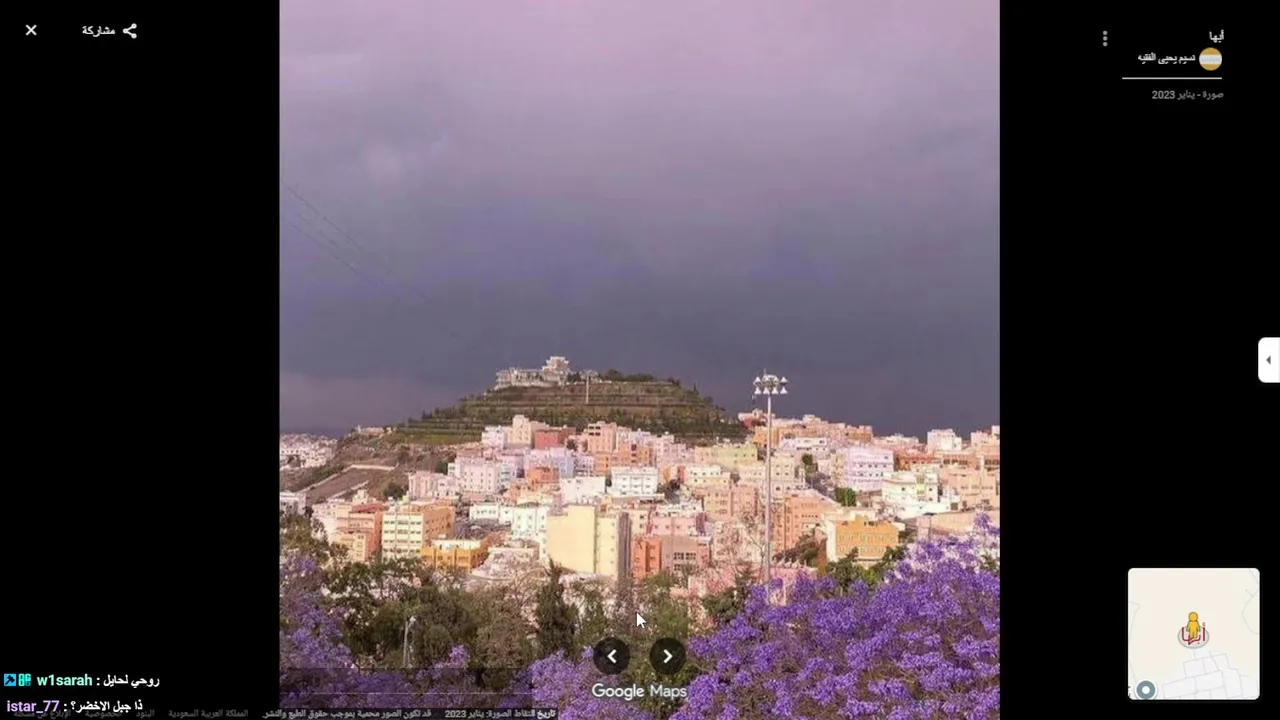The image size is (1280, 720).
Task: Close the photo viewer
Action: (x=31, y=30)
